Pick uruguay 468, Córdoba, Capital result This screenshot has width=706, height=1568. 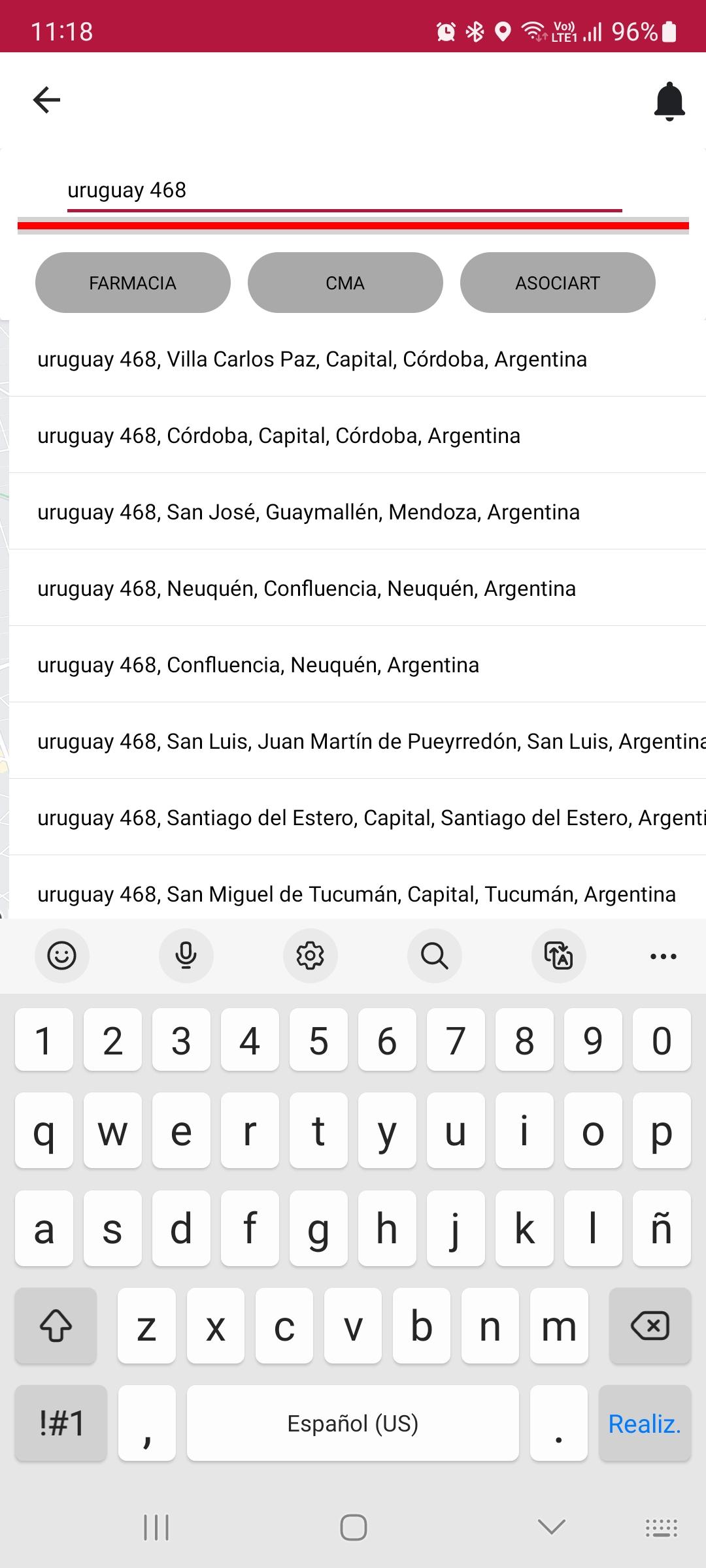(279, 436)
